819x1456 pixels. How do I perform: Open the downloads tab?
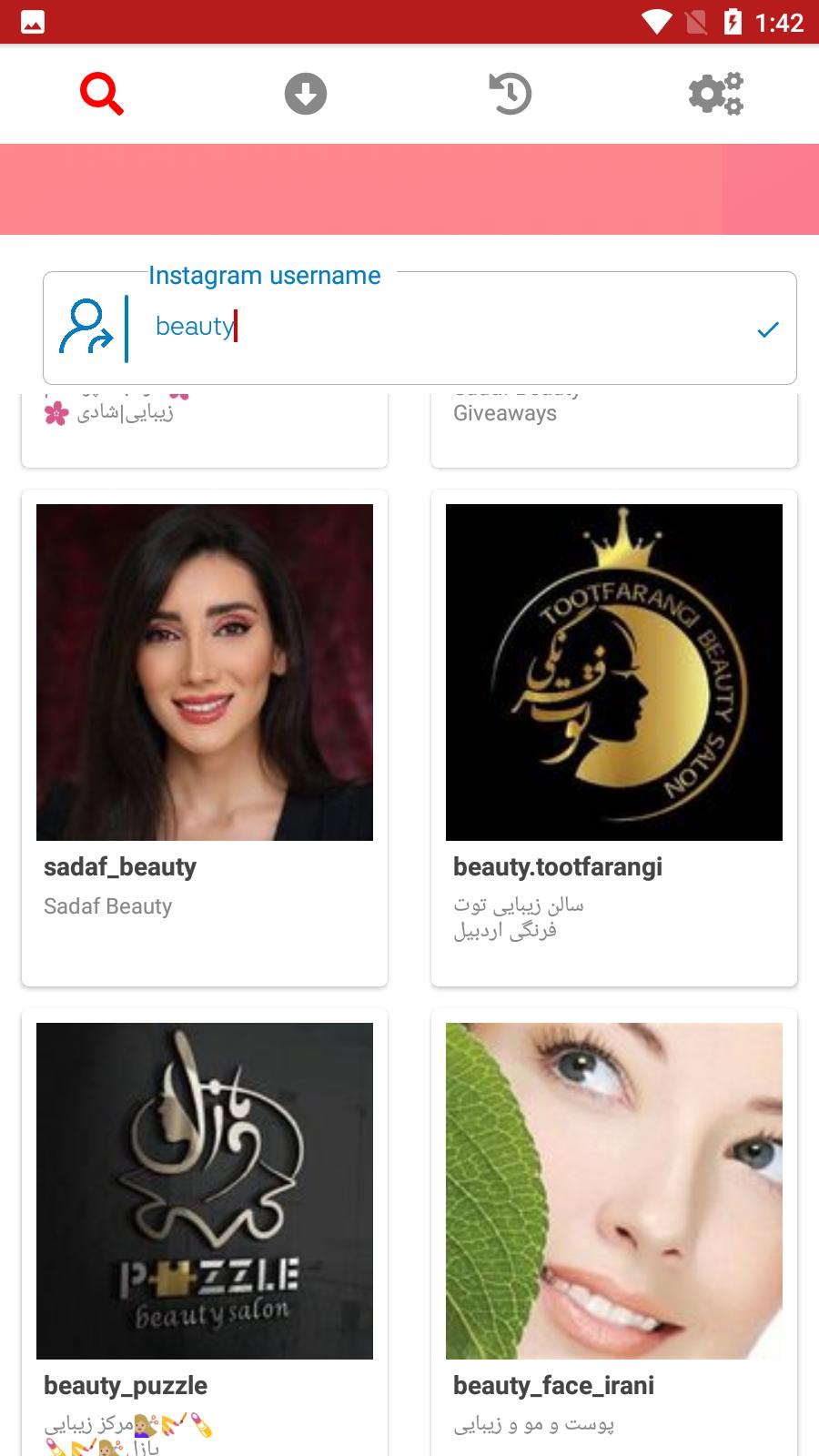click(306, 94)
